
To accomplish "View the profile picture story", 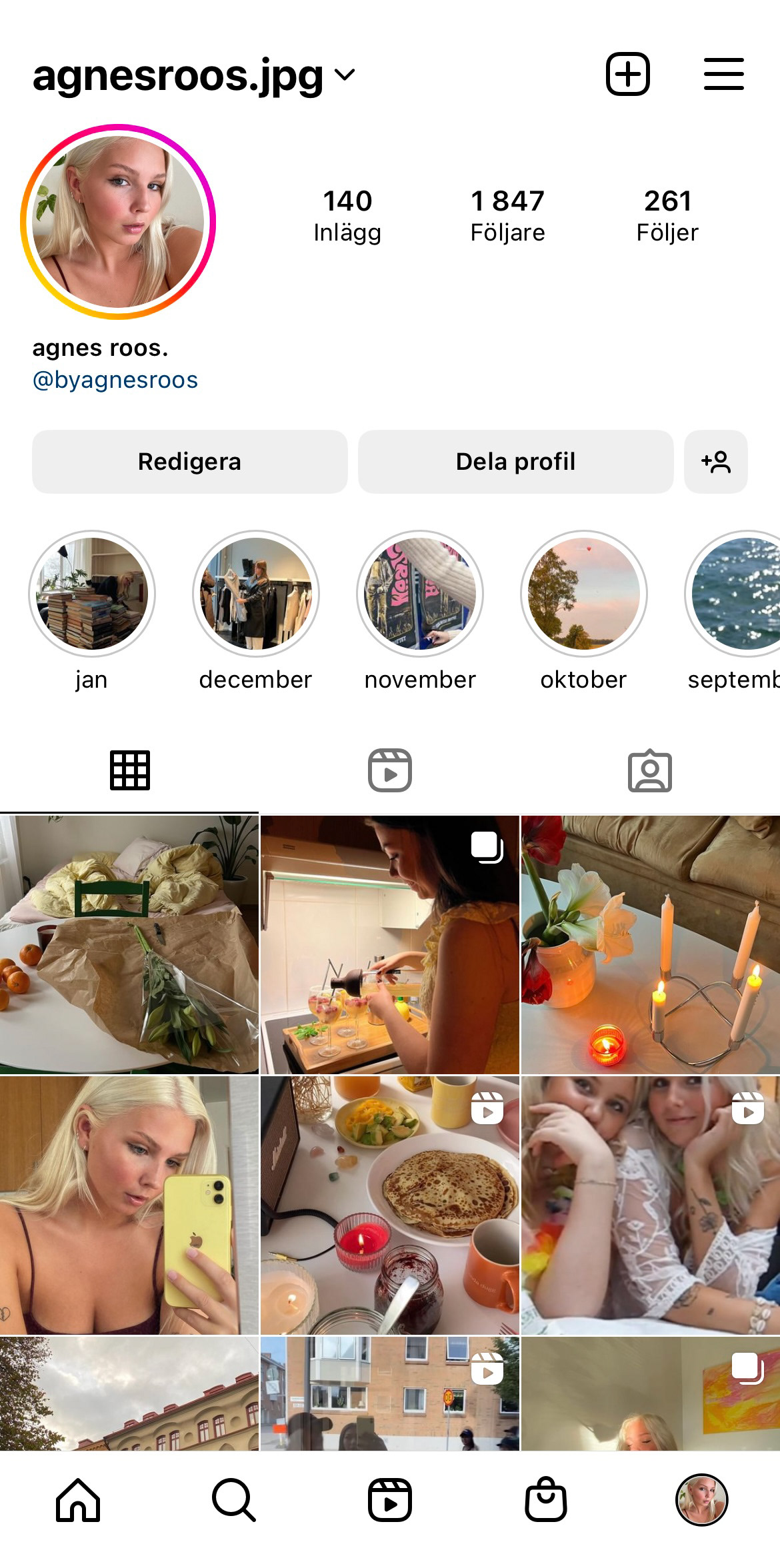I will (118, 221).
